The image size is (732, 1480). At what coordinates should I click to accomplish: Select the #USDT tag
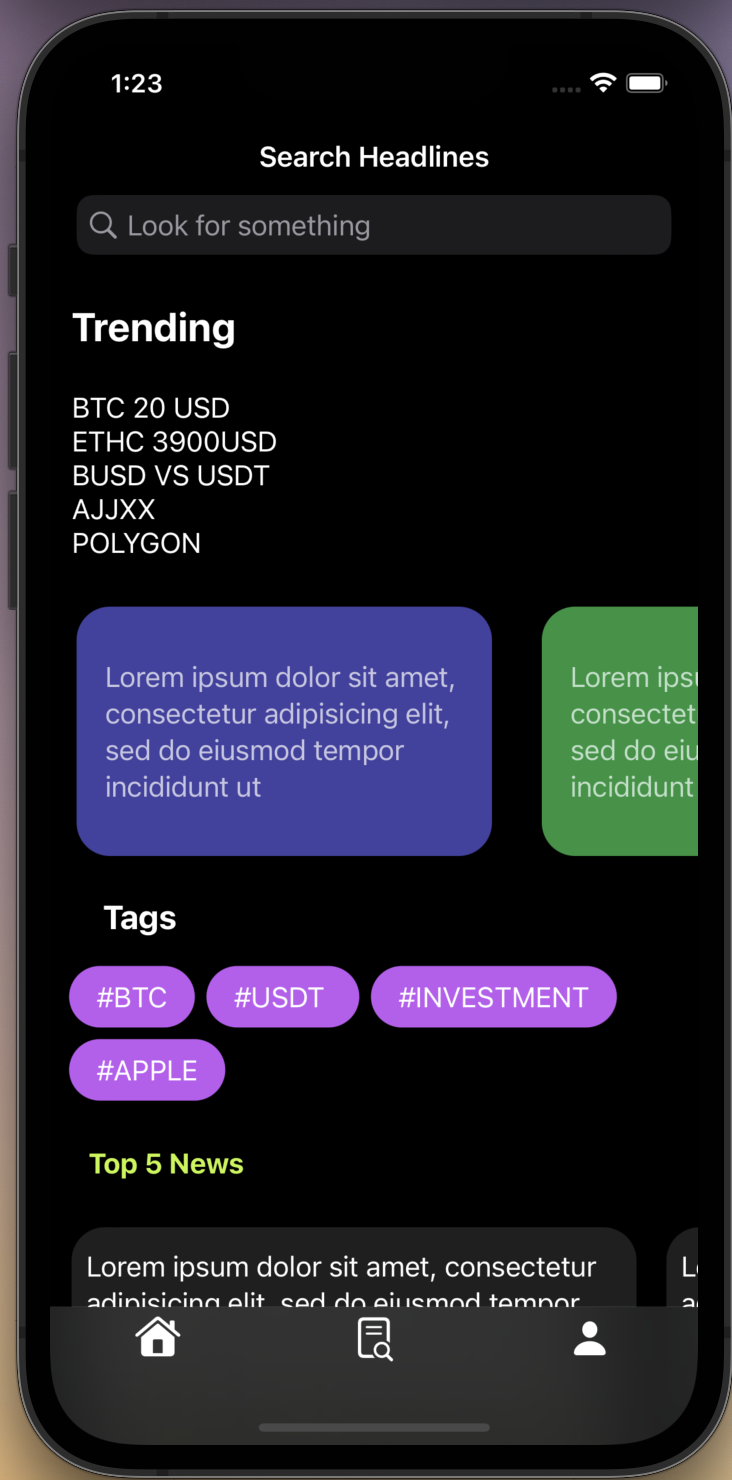[x=282, y=997]
